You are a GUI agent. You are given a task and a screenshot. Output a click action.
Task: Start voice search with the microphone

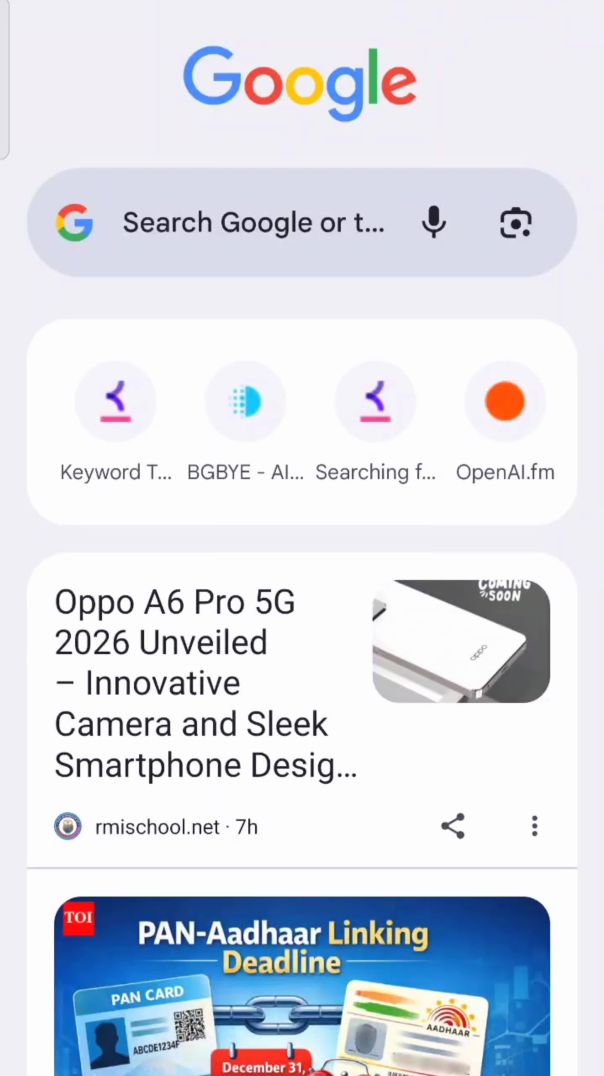coord(433,222)
